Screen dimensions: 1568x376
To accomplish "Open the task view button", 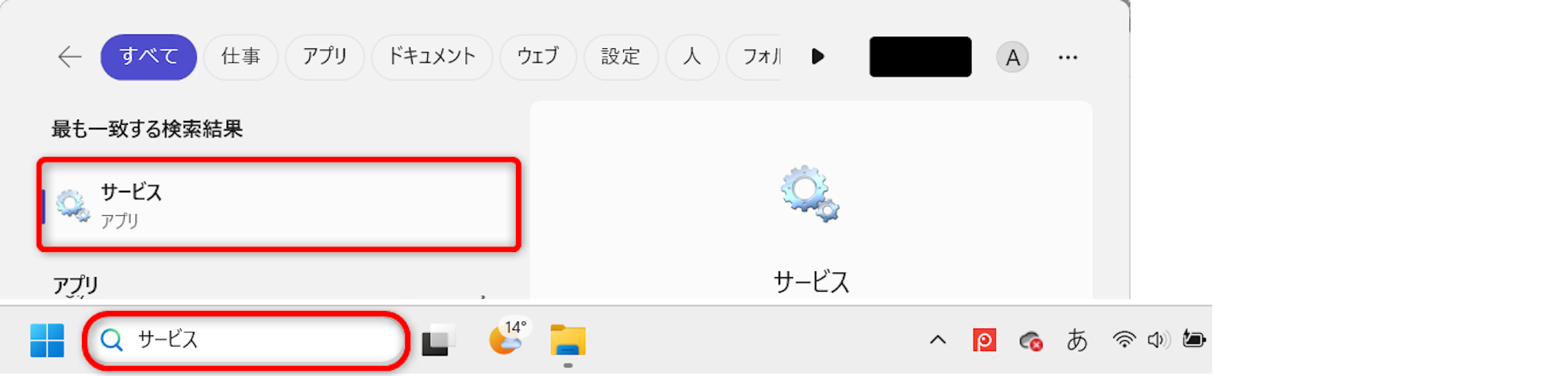I will coord(439,340).
